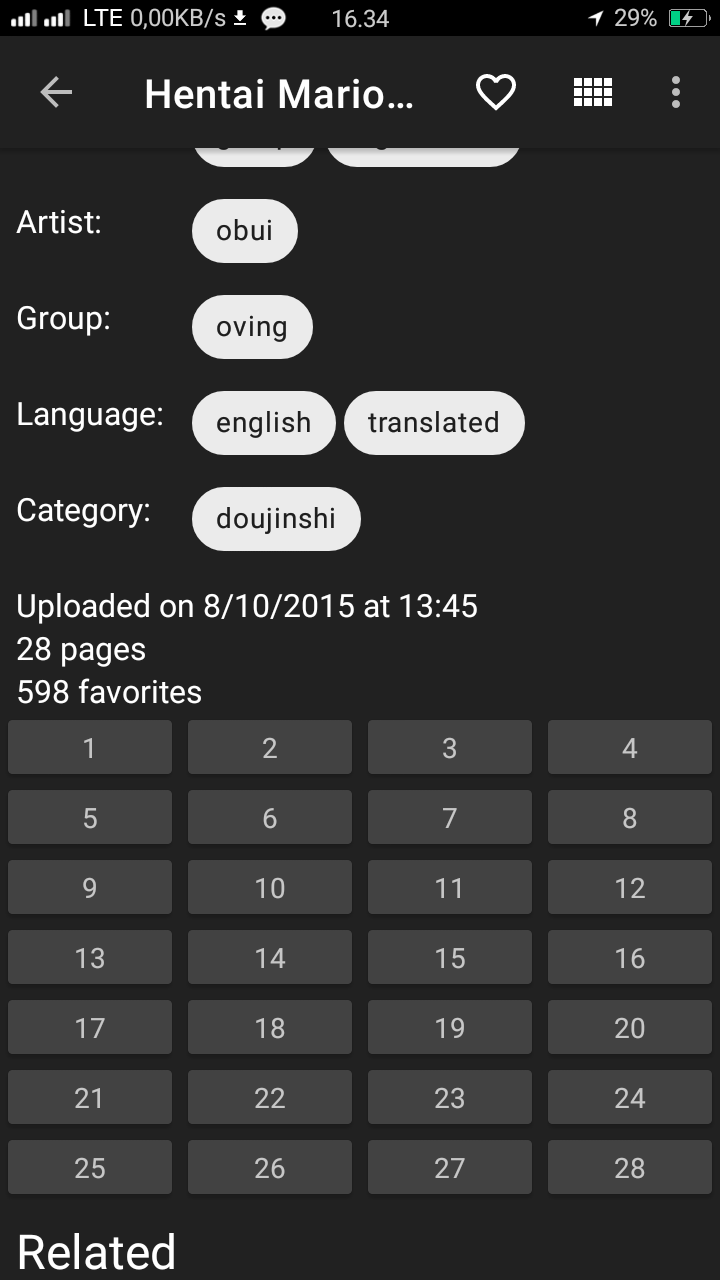This screenshot has height=1280, width=720.
Task: Open the three-dot overflow menu
Action: pyautogui.click(x=675, y=91)
